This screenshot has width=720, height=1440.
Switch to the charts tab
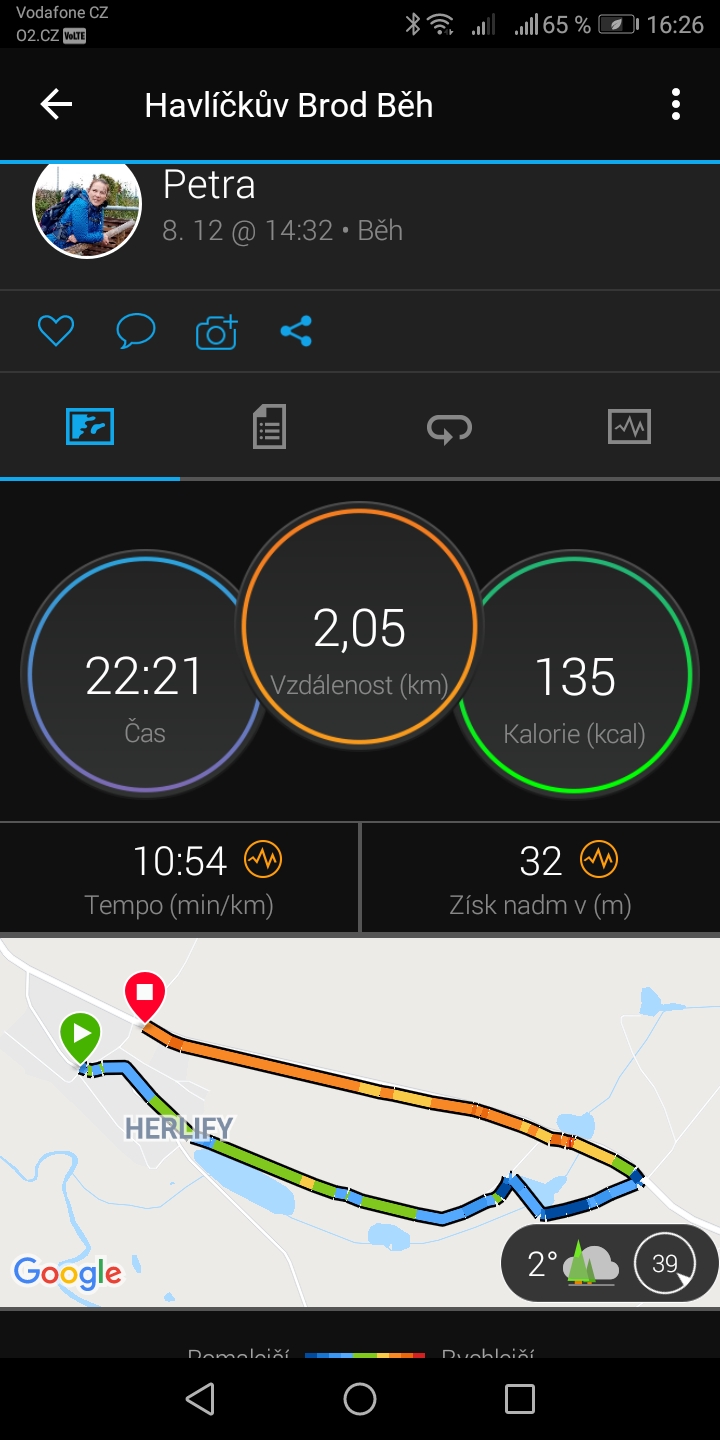click(x=629, y=427)
